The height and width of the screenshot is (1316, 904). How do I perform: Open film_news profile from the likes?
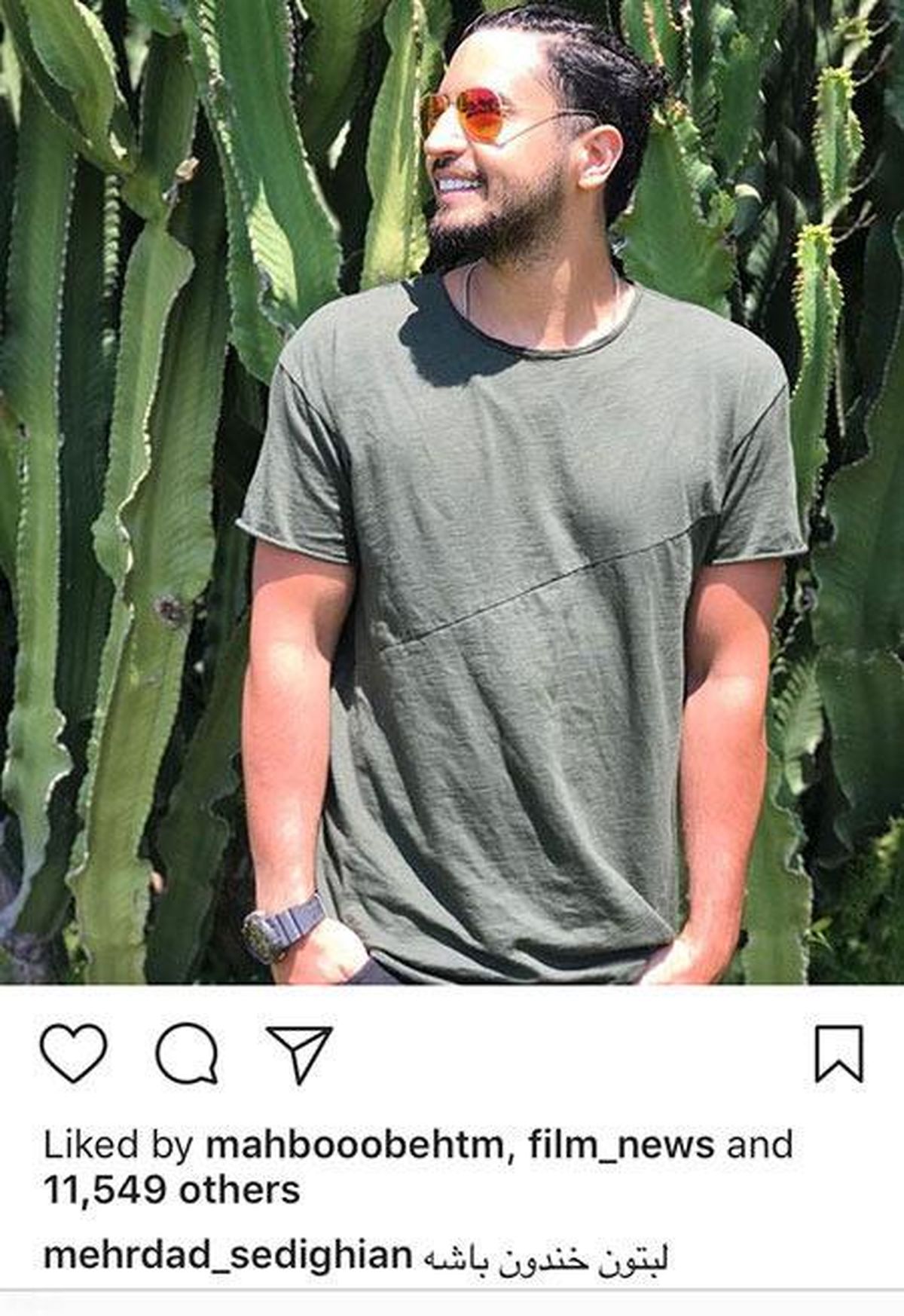click(621, 1146)
